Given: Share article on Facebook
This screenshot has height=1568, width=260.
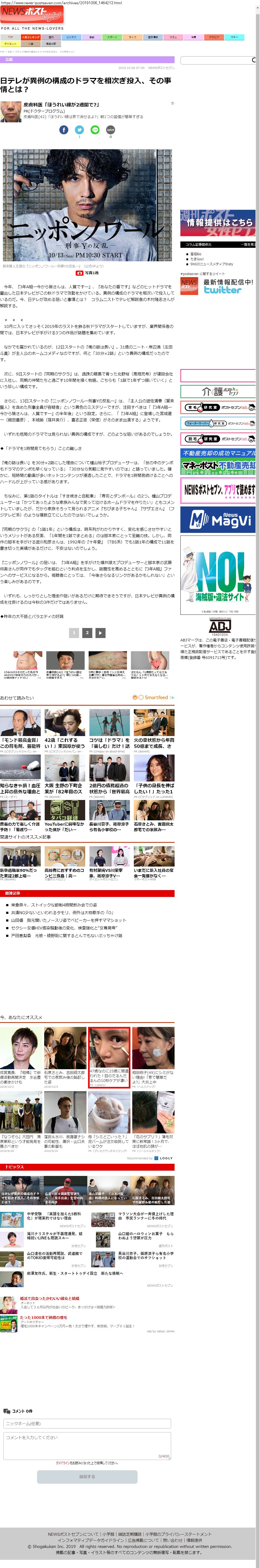Looking at the screenshot, I should (x=63, y=130).
